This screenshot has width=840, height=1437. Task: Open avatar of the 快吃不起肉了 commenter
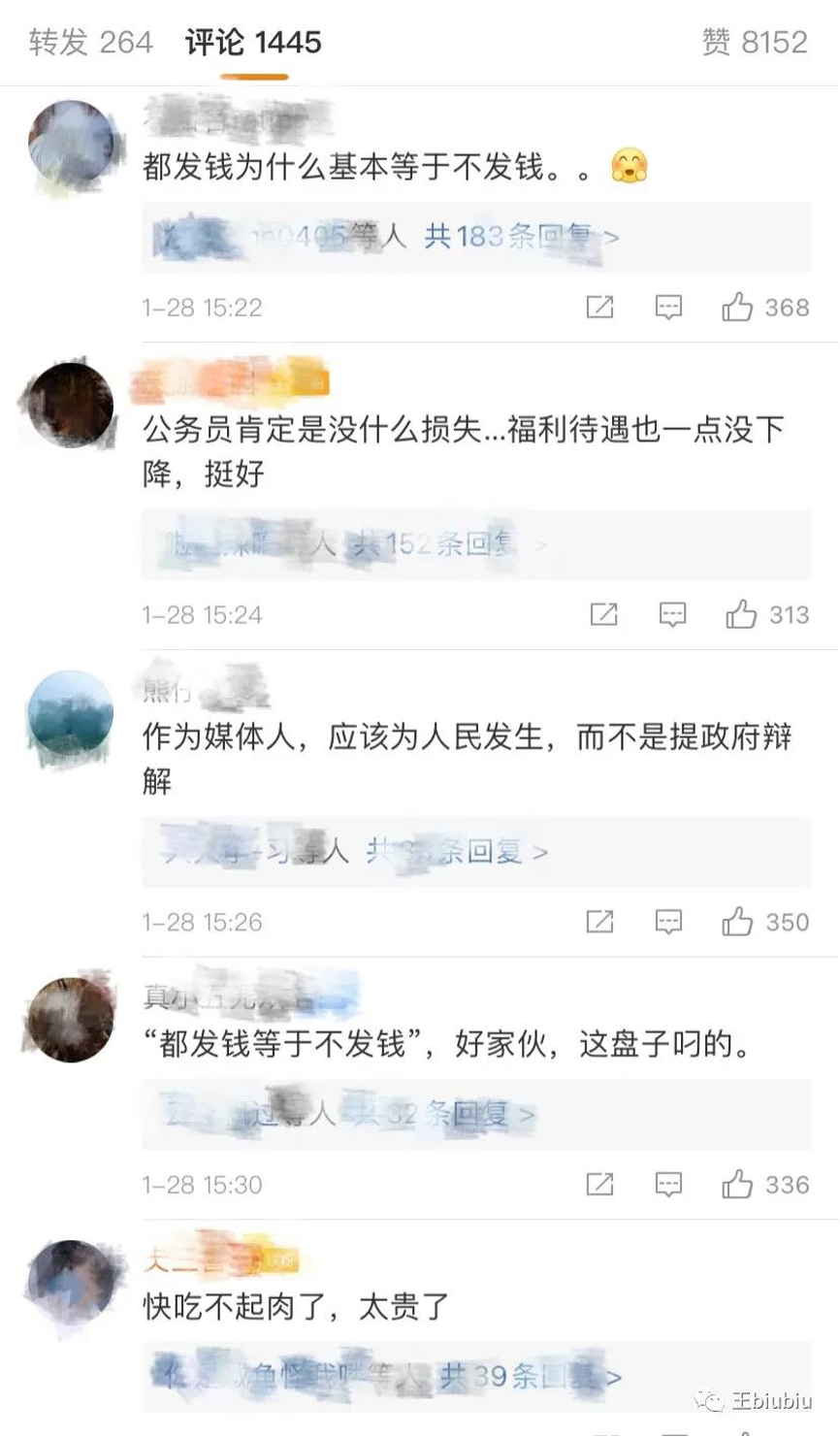(x=71, y=1282)
